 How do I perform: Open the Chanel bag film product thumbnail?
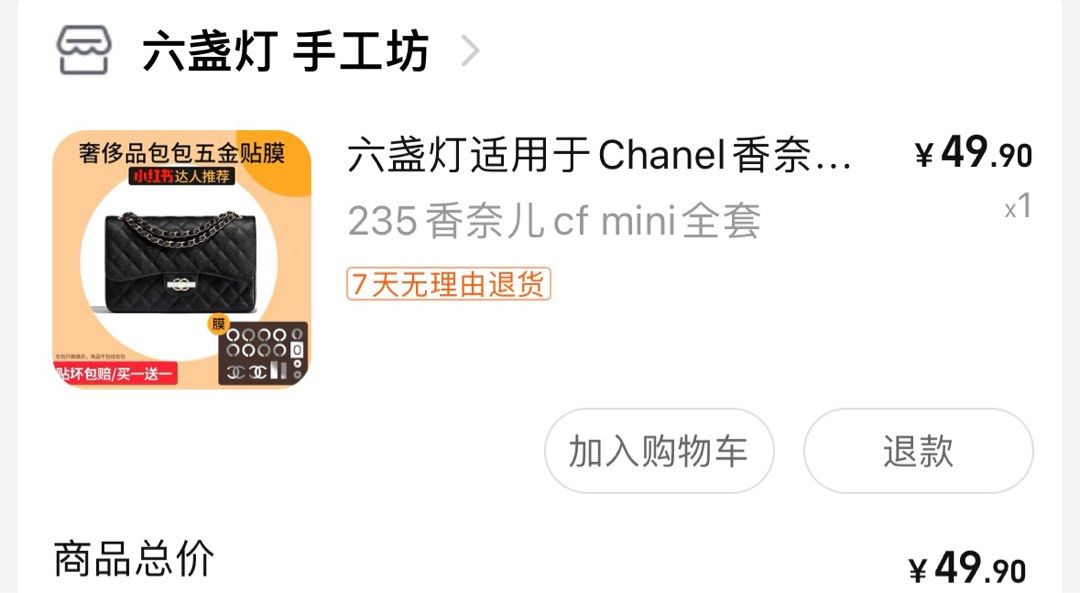click(181, 260)
